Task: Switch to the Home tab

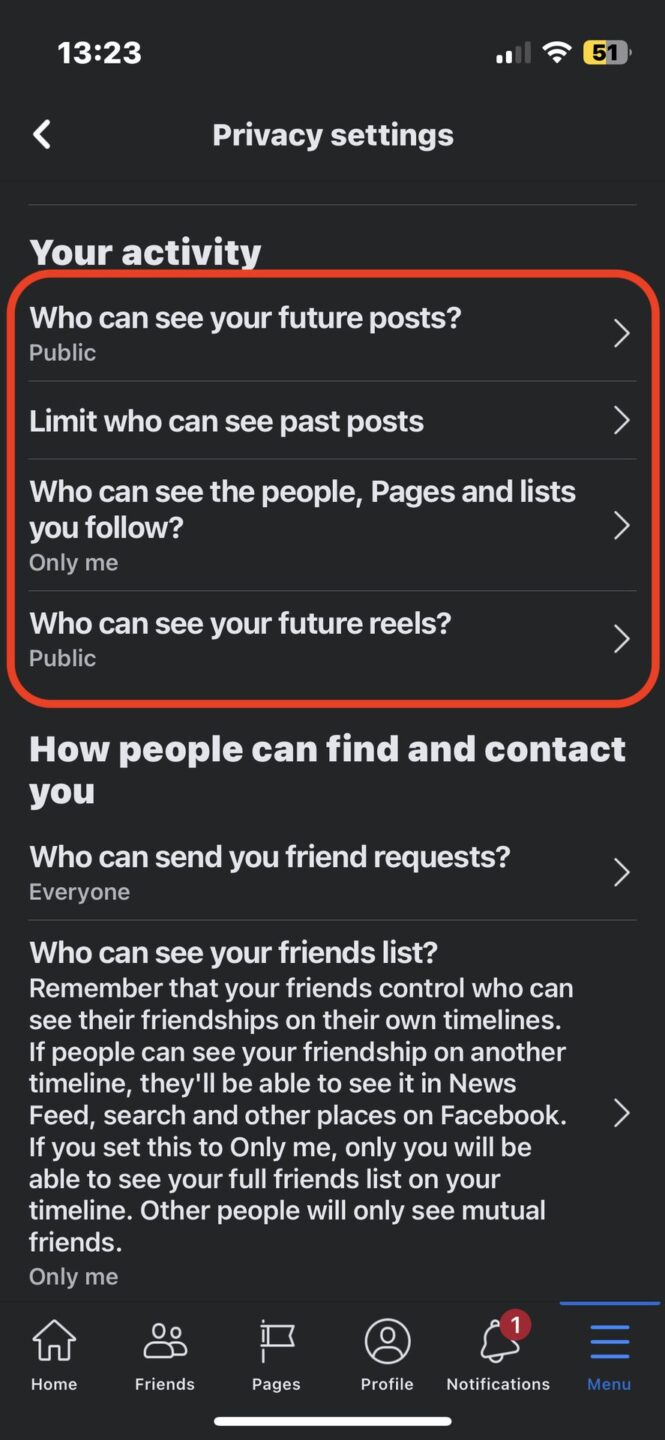Action: 54,1355
